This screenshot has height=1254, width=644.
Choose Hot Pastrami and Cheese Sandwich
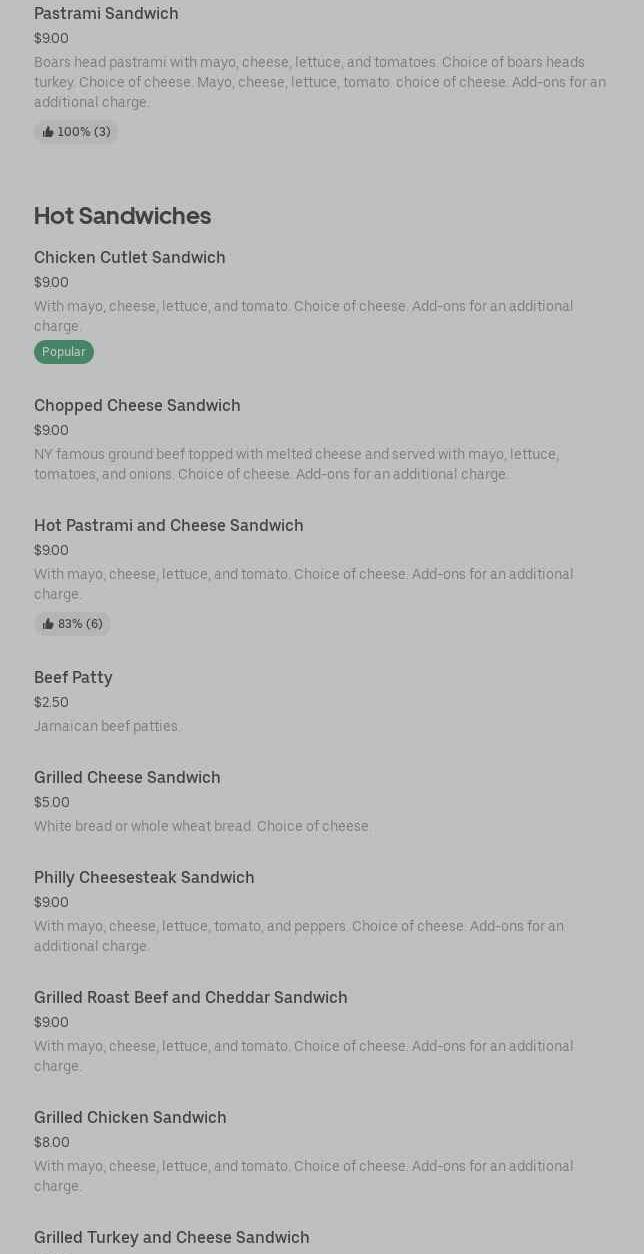(x=168, y=526)
